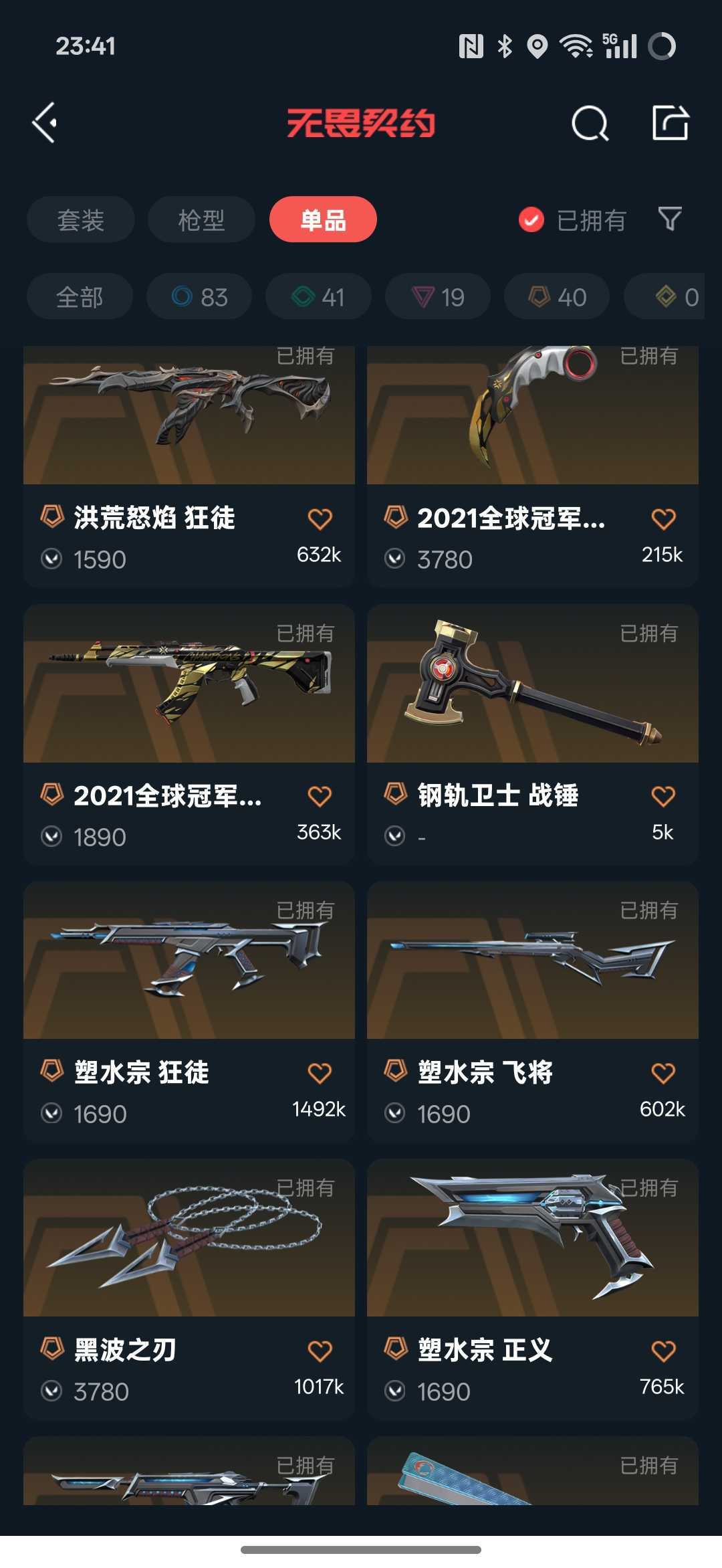Open the 钢轨卫士 战锤 skin card
Screen dimensions: 722x1568
tap(533, 734)
